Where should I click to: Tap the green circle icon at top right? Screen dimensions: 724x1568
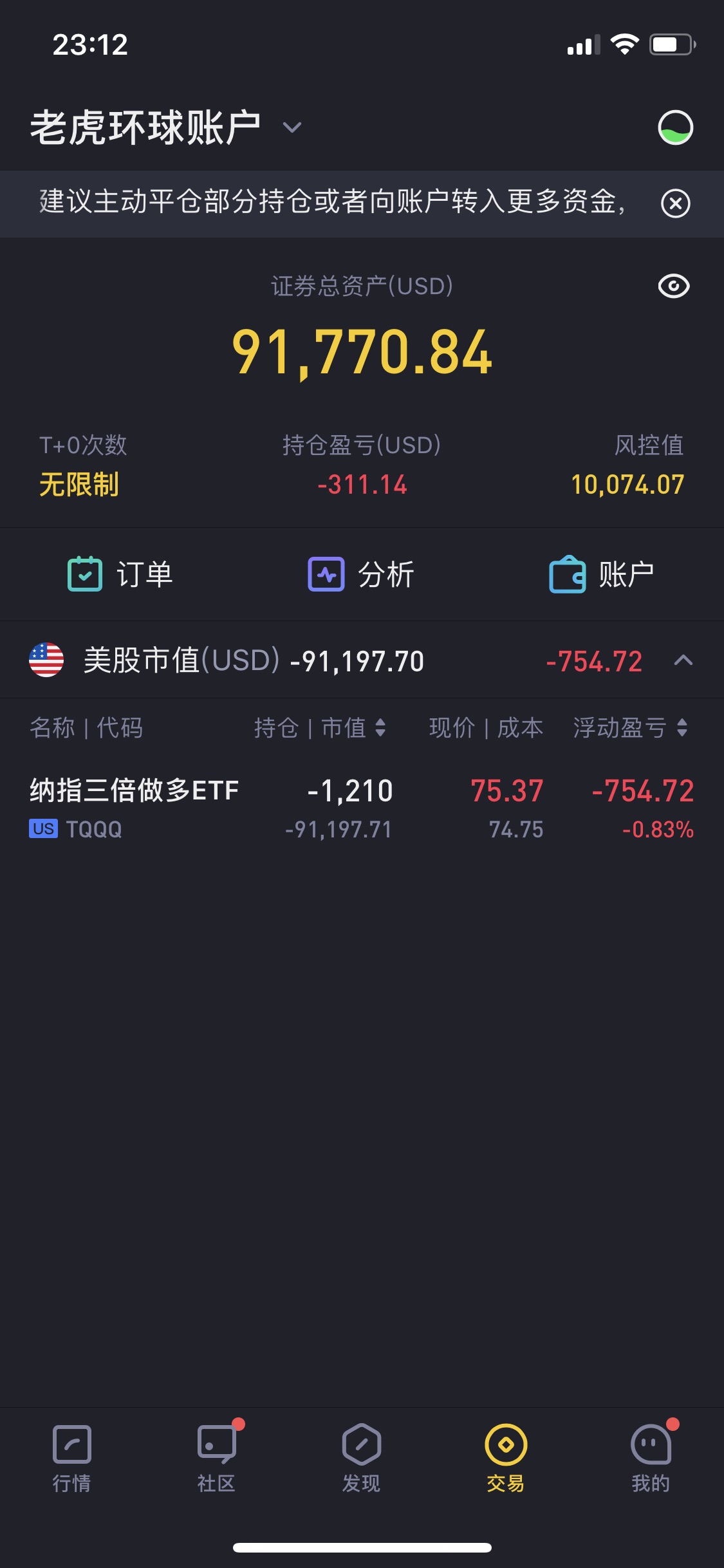675,127
